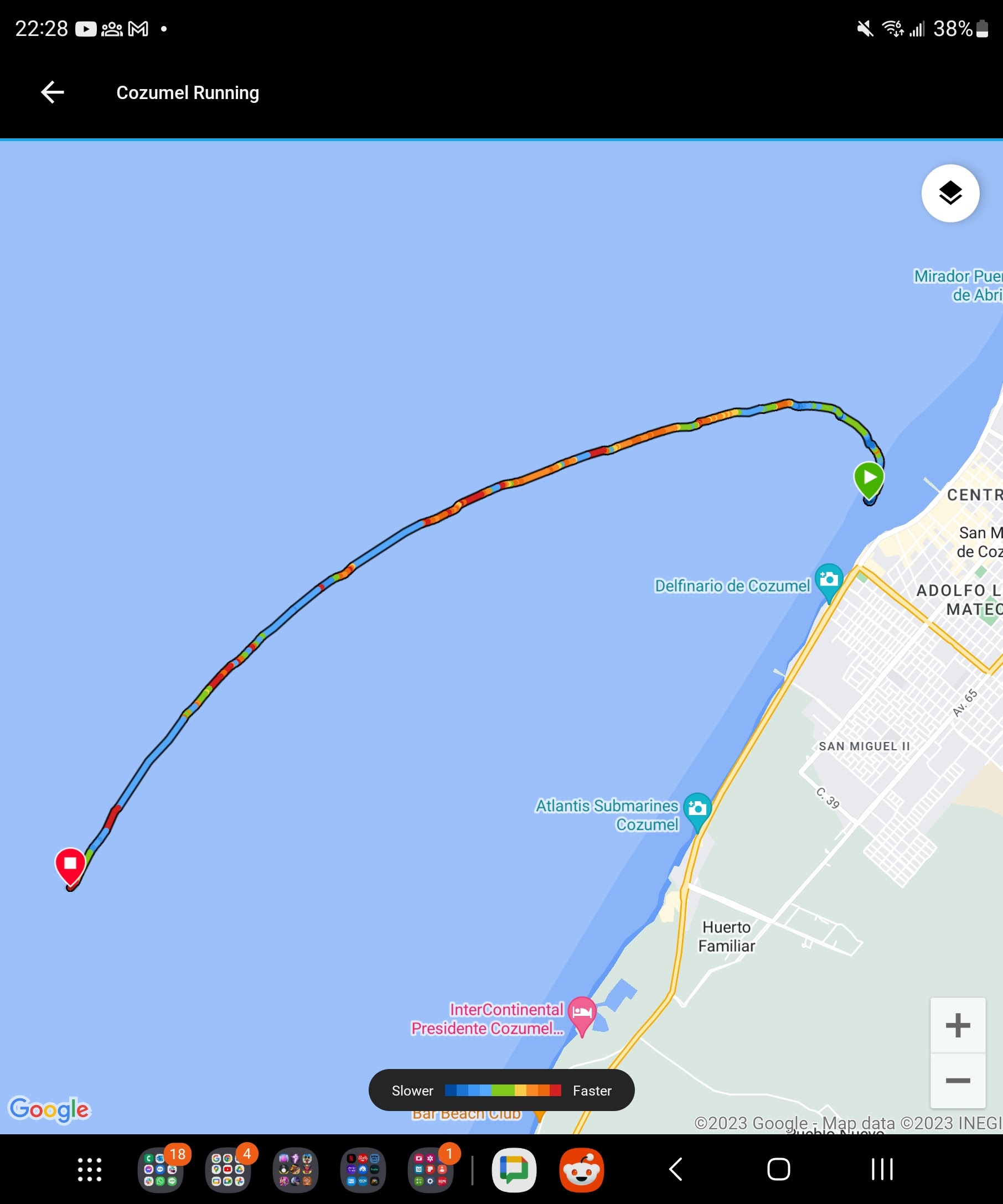Open Google Chat from taskbar
1003x1204 pixels.
514,1170
